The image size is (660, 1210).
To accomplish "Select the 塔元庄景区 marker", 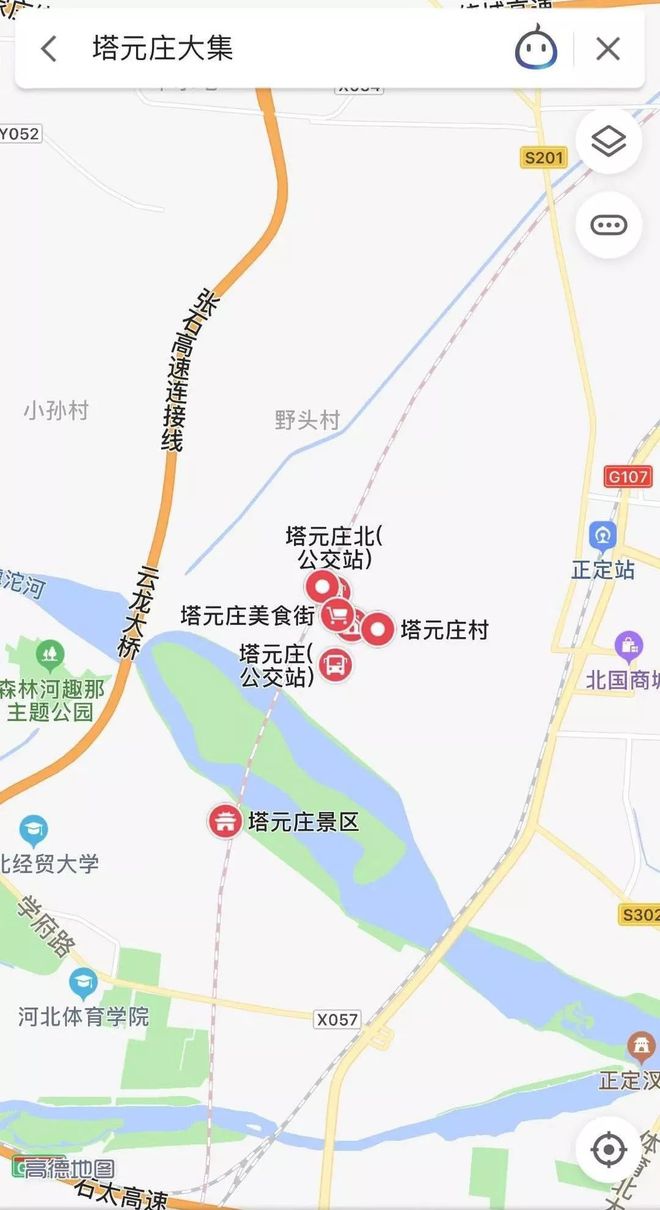I will 225,822.
